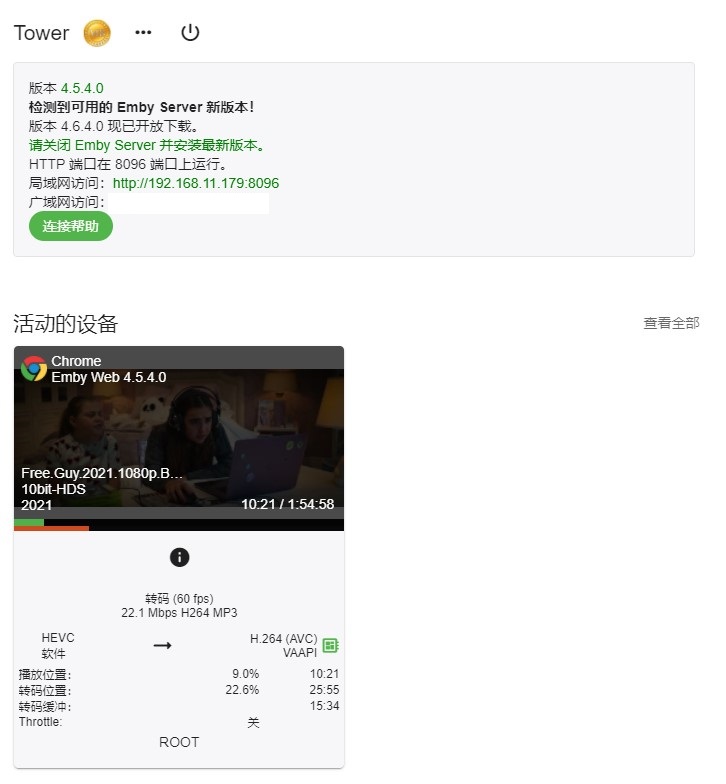Tap the green VAAPI hardware transcoding icon
Image resolution: width=726 pixels, height=784 pixels.
coord(331,645)
